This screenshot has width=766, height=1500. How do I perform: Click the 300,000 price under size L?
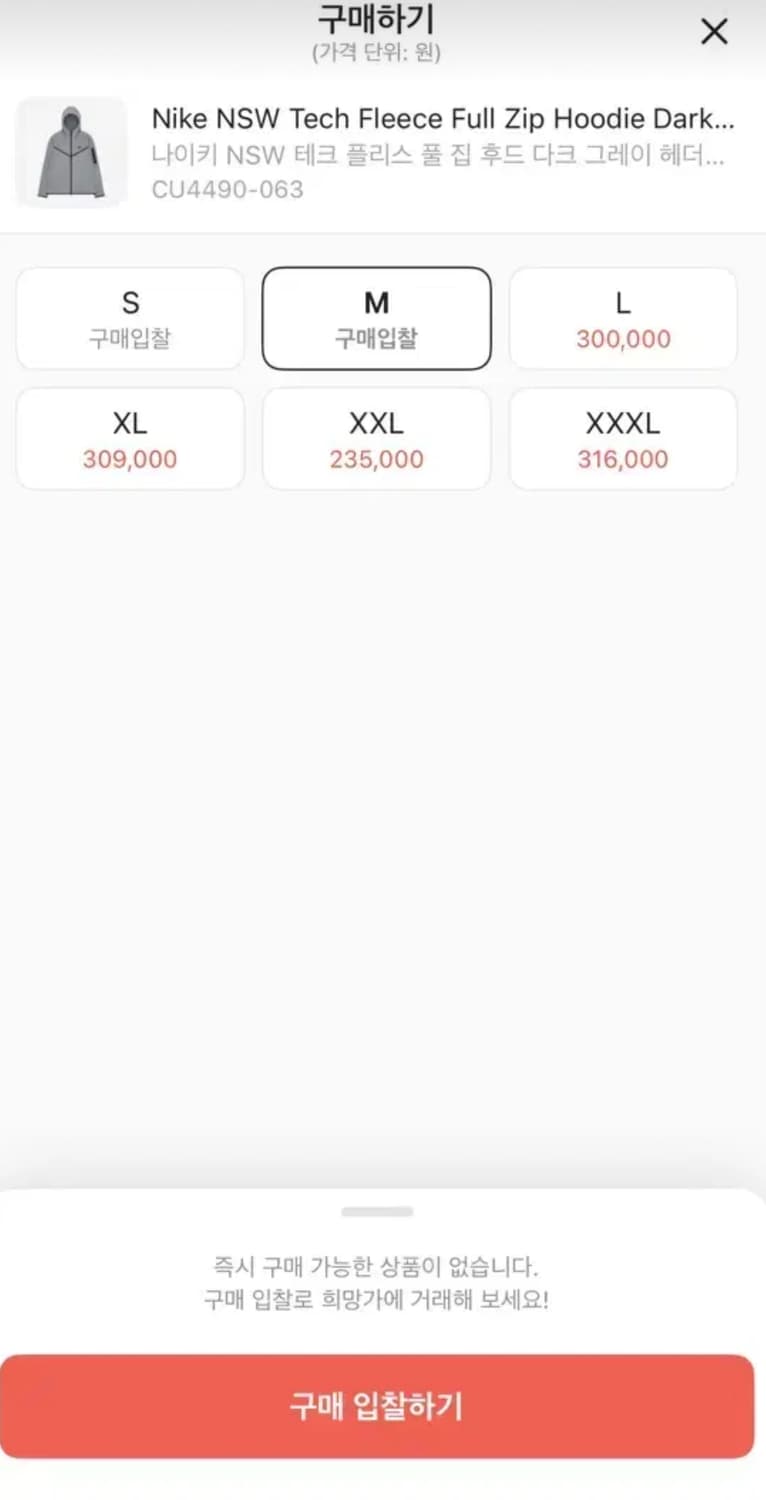(622, 338)
